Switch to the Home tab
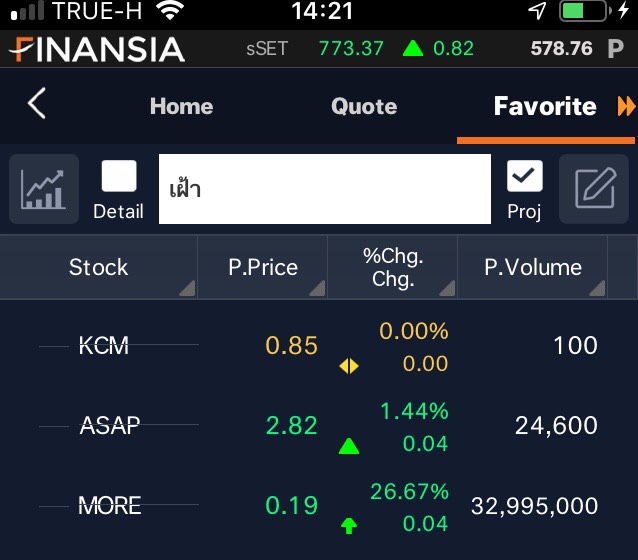The image size is (638, 560). click(x=182, y=106)
